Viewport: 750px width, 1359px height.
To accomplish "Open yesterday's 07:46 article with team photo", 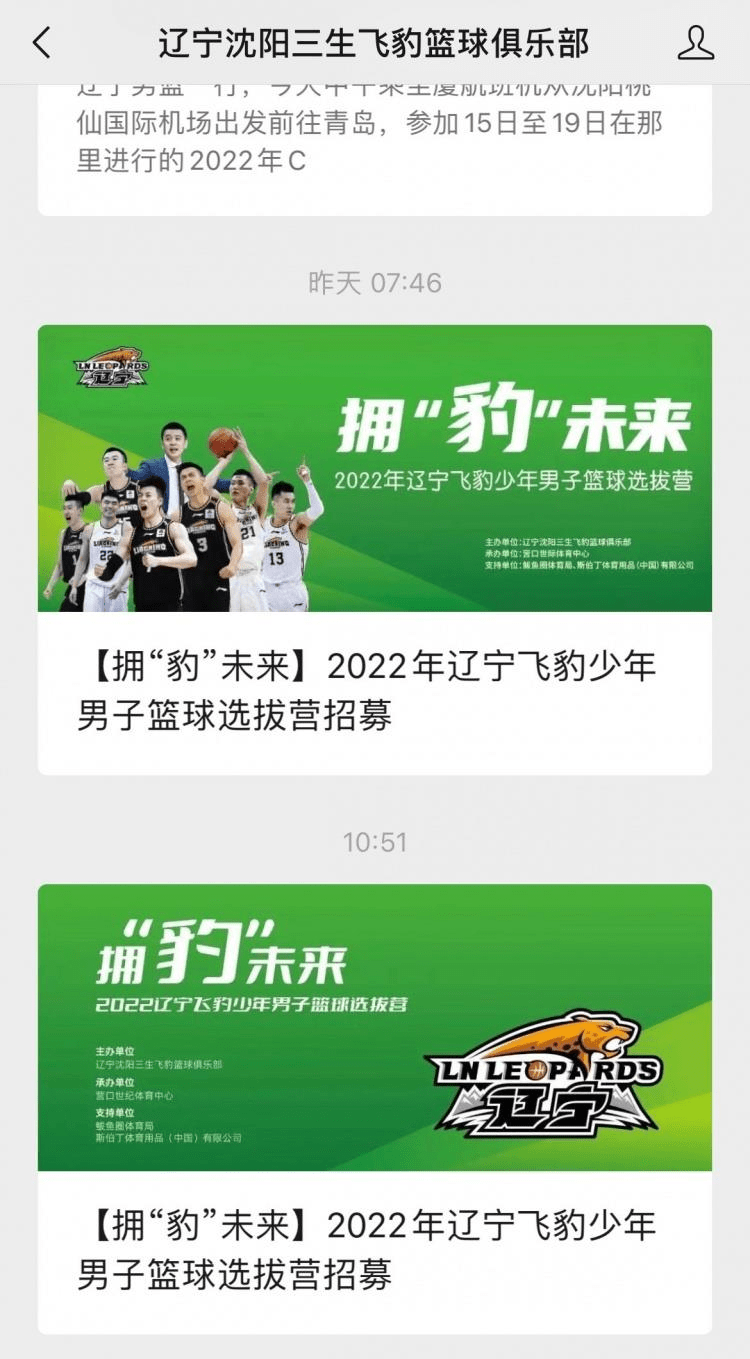I will pos(375,550).
